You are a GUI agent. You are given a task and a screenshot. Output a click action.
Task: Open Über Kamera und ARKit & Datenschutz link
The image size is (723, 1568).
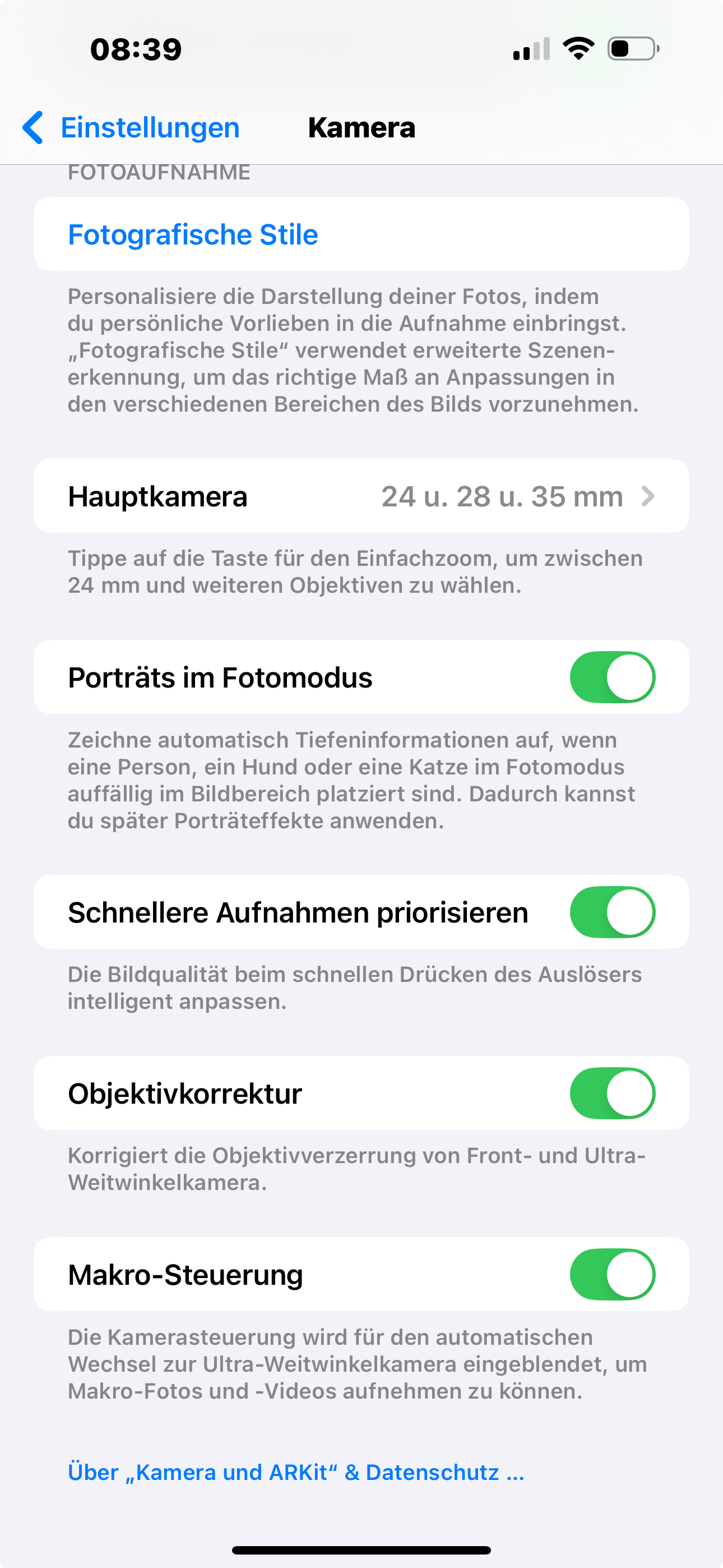(x=296, y=1473)
